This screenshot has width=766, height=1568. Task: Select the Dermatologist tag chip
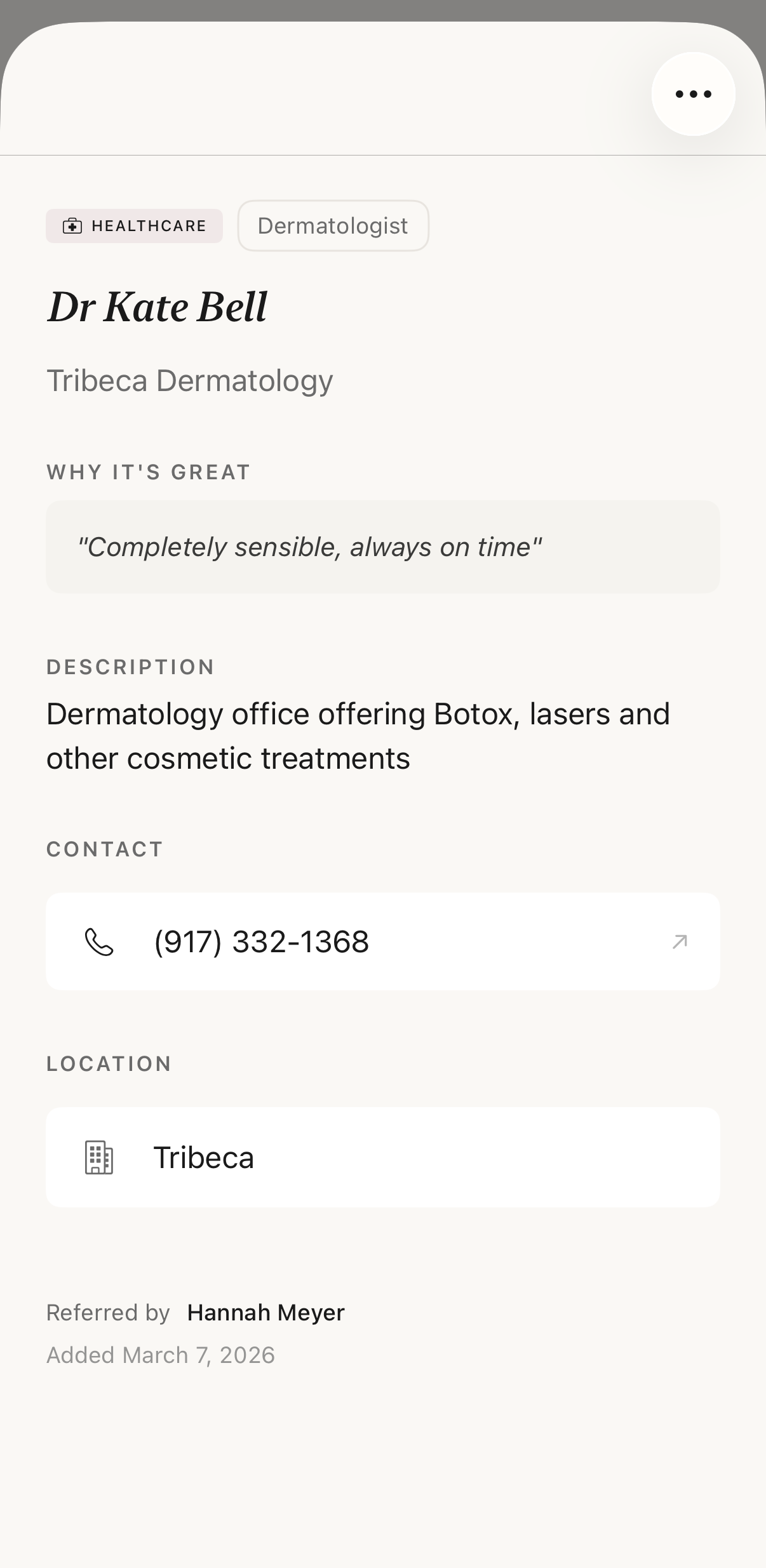(333, 225)
